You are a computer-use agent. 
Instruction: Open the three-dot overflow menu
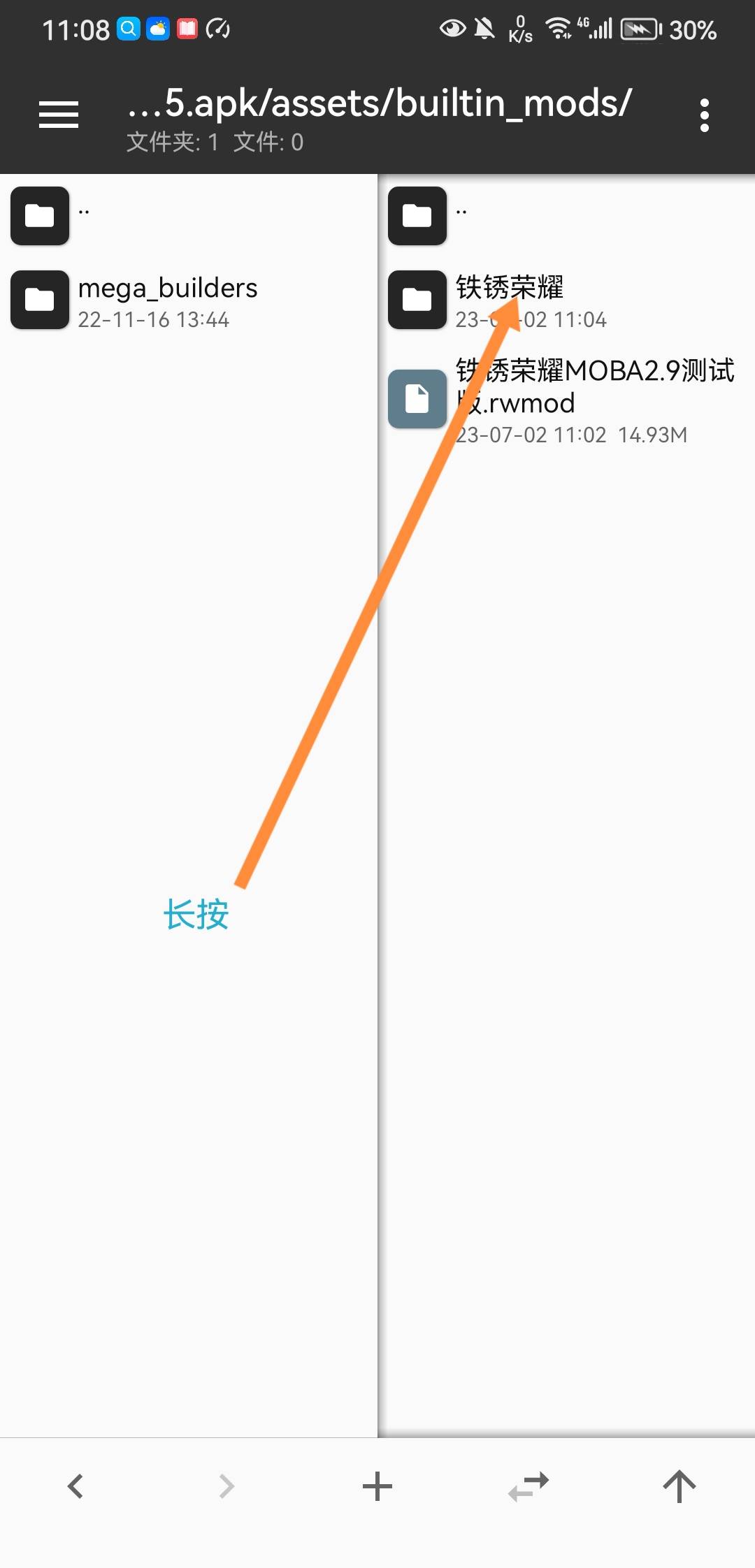point(704,115)
